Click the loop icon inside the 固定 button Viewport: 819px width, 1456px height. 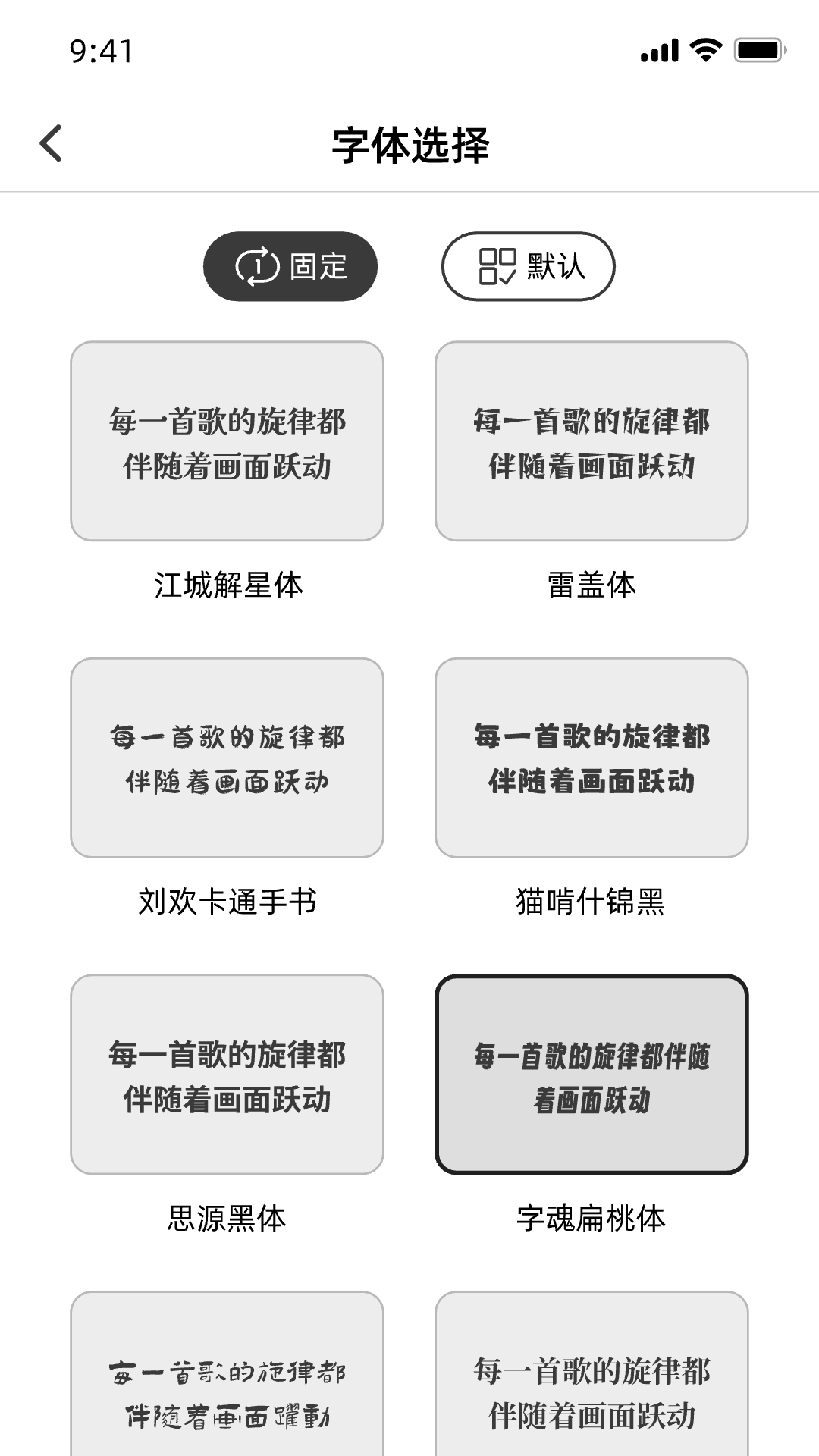[x=255, y=266]
